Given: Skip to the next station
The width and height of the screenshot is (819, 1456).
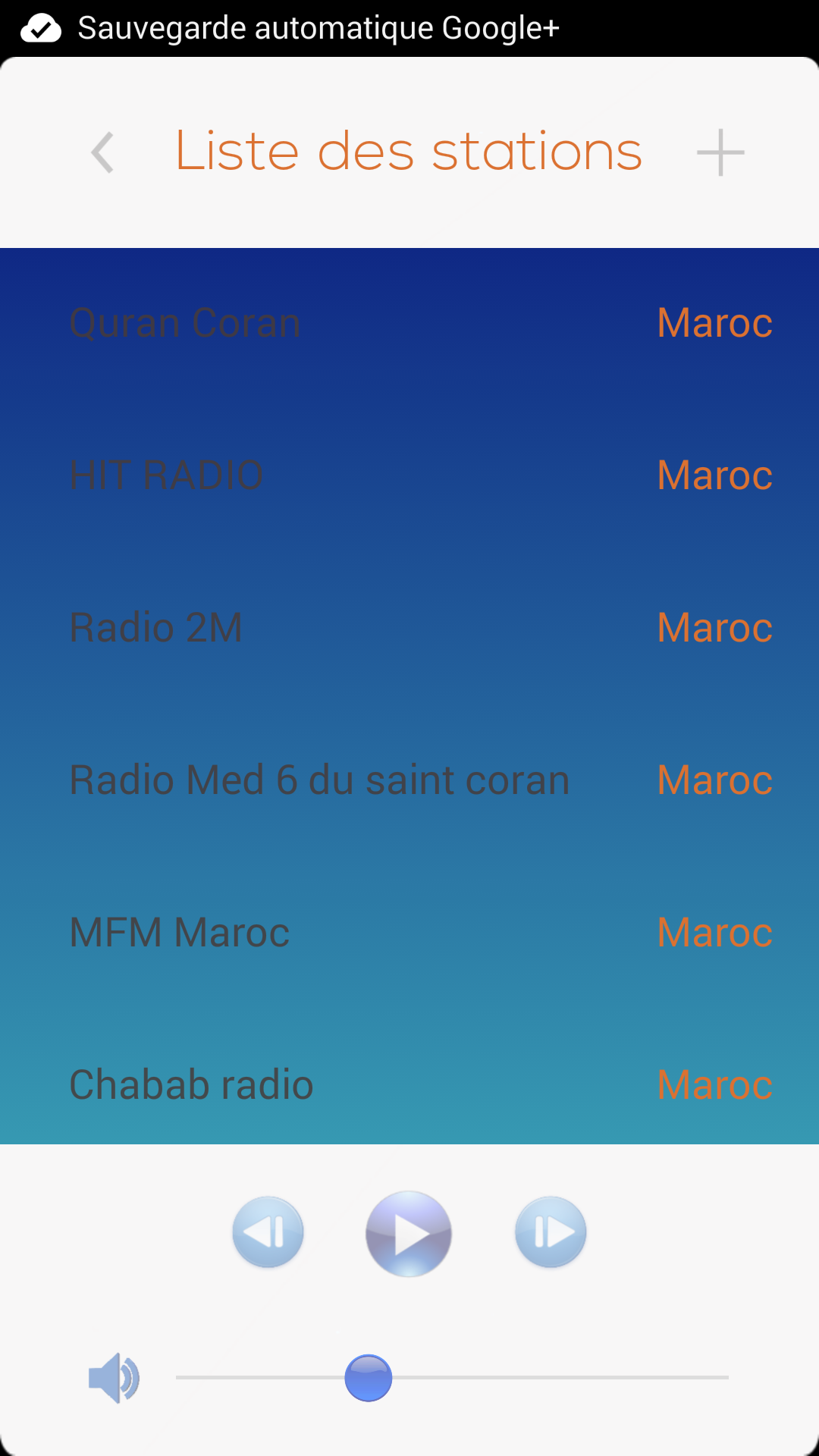Looking at the screenshot, I should (x=551, y=1232).
